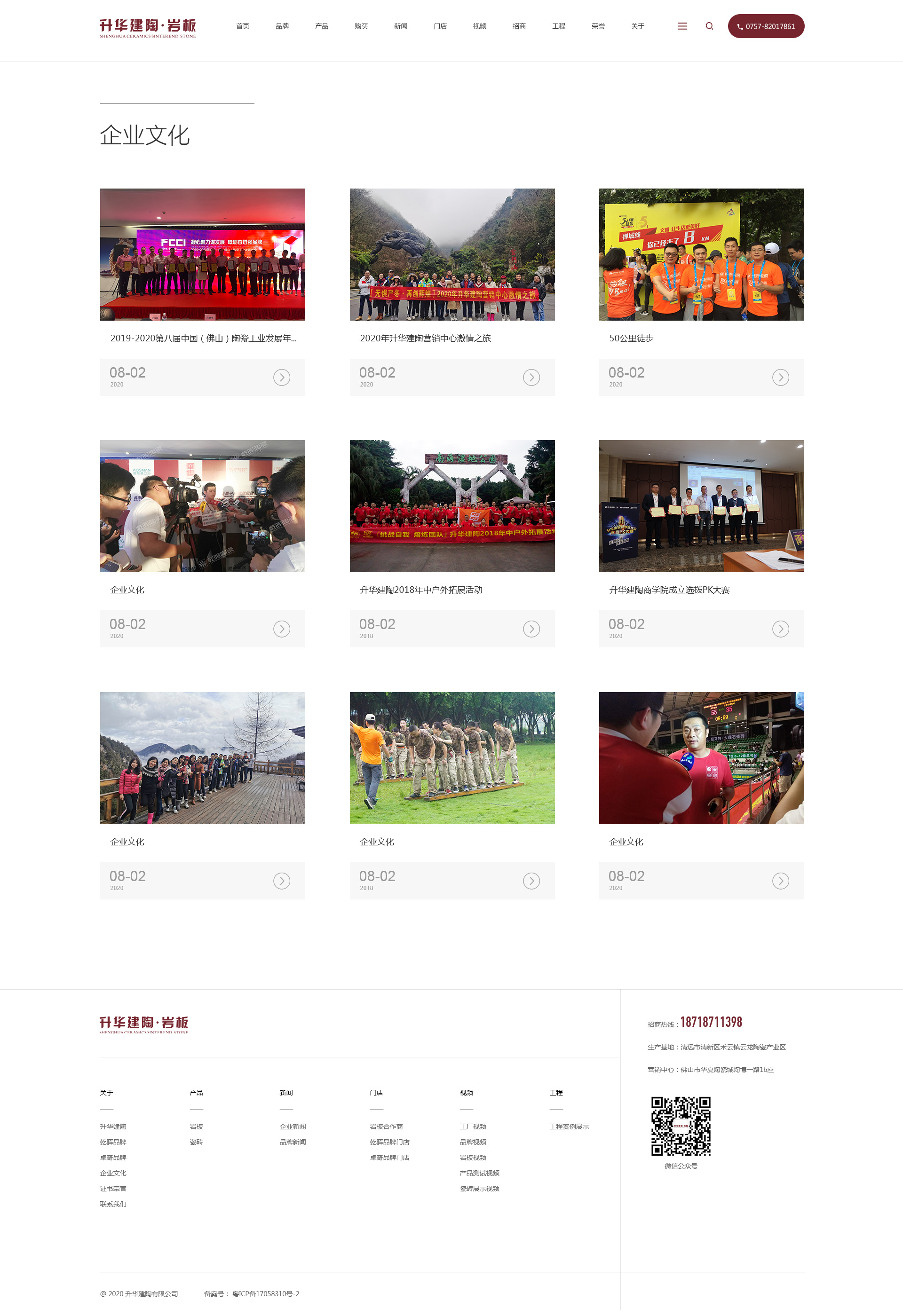Viewport: 903px width, 1316px height.
Task: Open the hamburger menu icon
Action: click(x=682, y=26)
